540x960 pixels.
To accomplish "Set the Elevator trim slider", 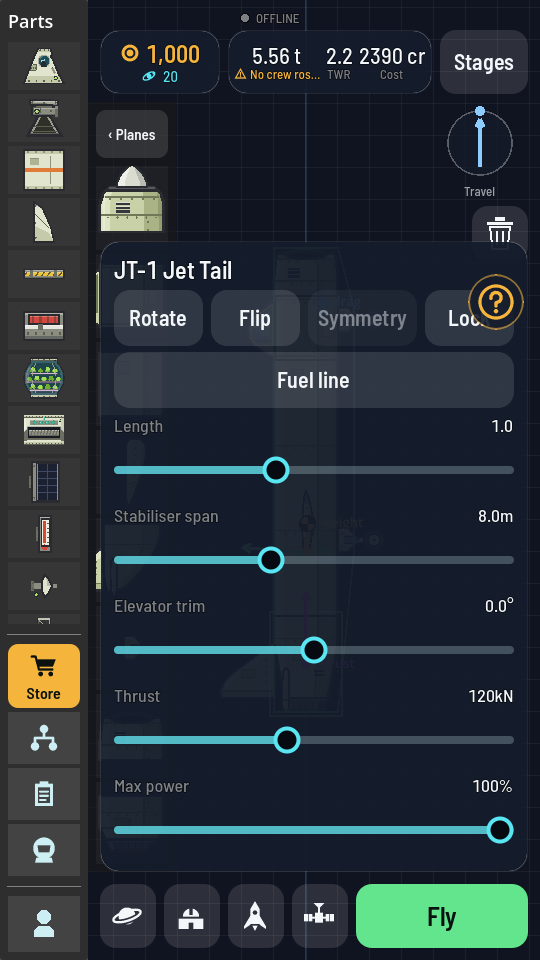I will tap(314, 650).
